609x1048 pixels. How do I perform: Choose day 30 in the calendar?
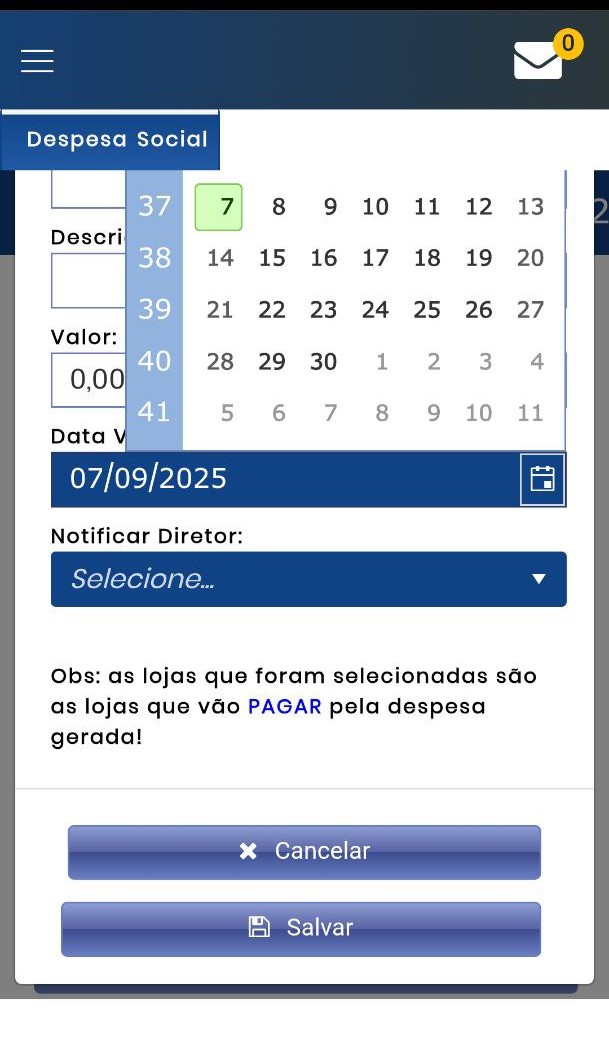tap(323, 362)
